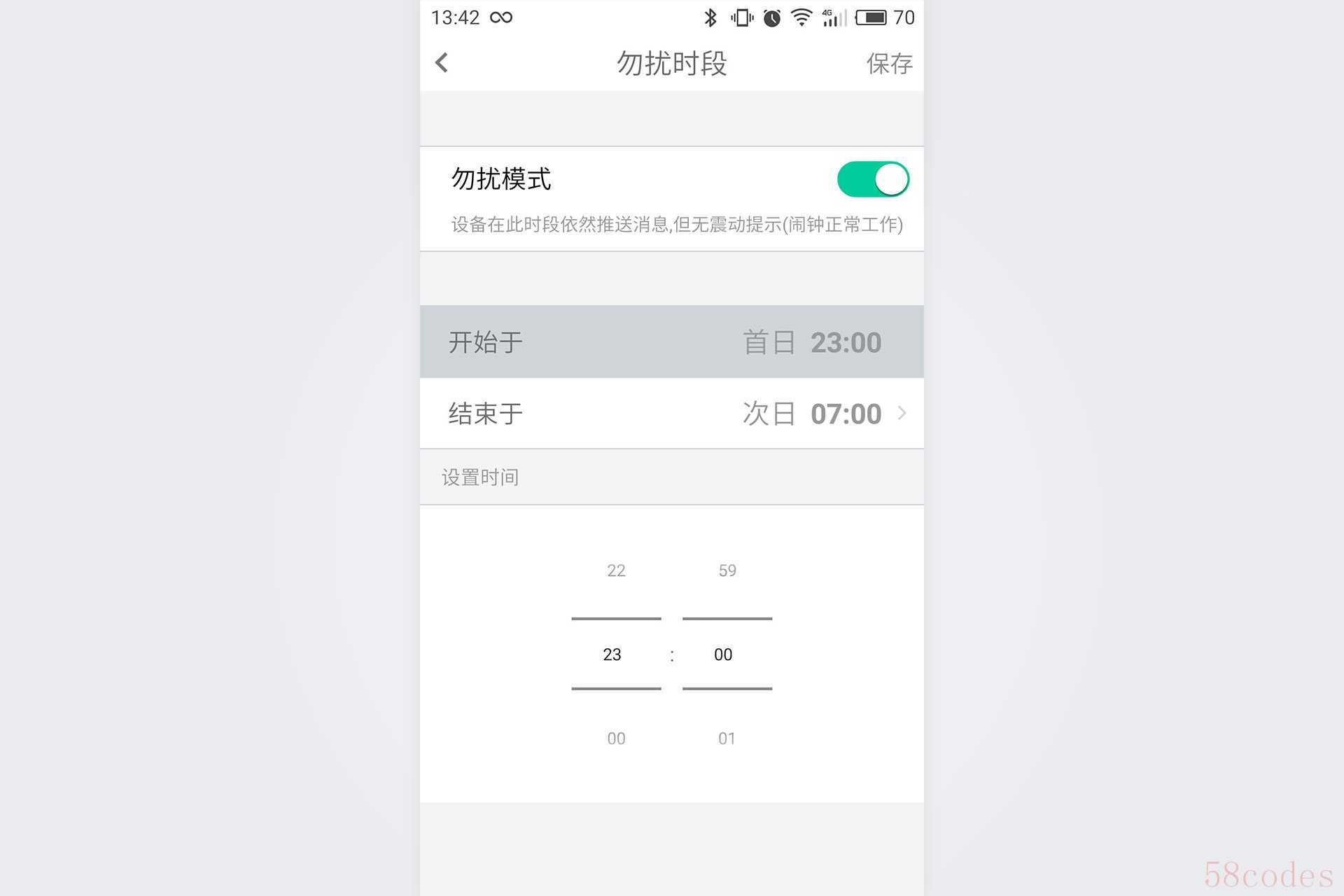
Task: Select the 开始于 start time row
Action: 671,342
